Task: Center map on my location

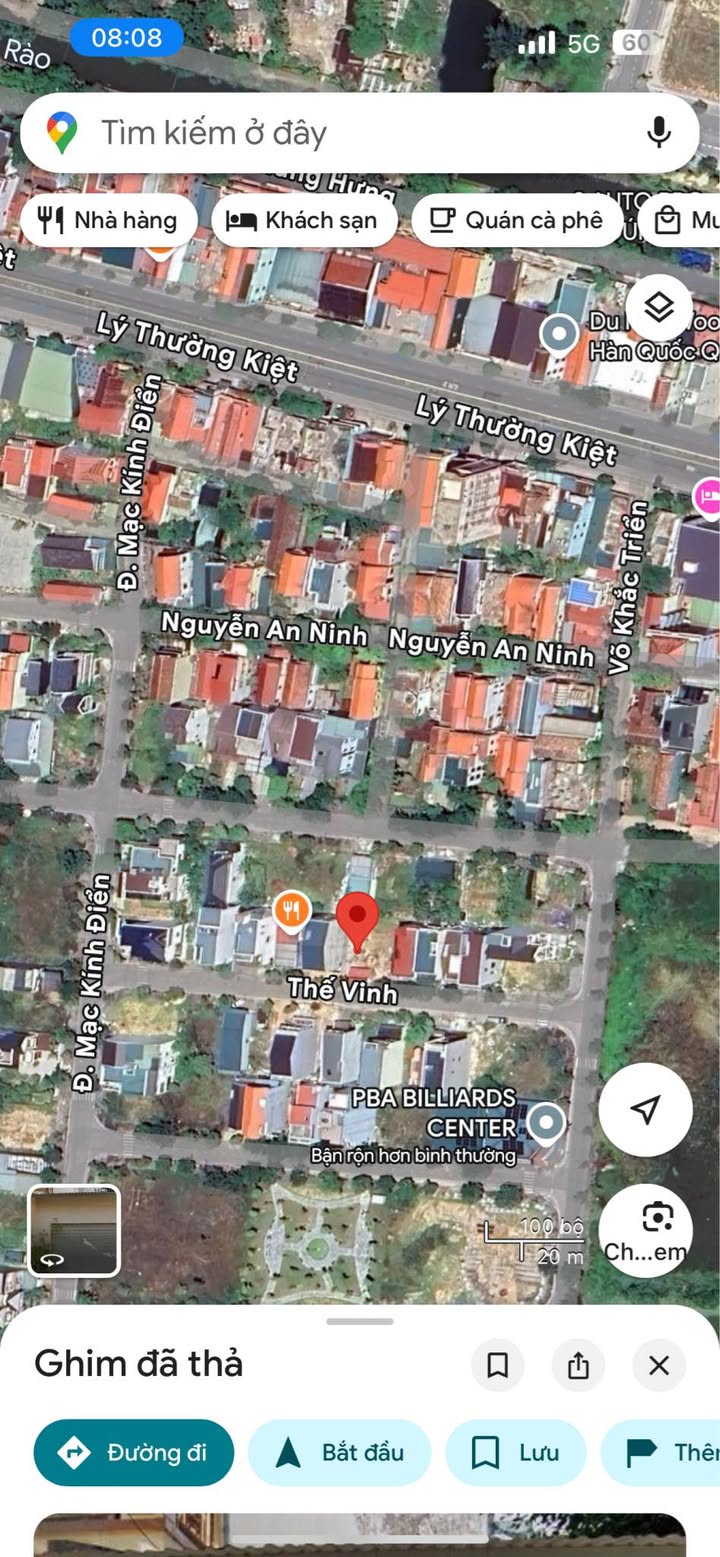Action: [x=645, y=1109]
